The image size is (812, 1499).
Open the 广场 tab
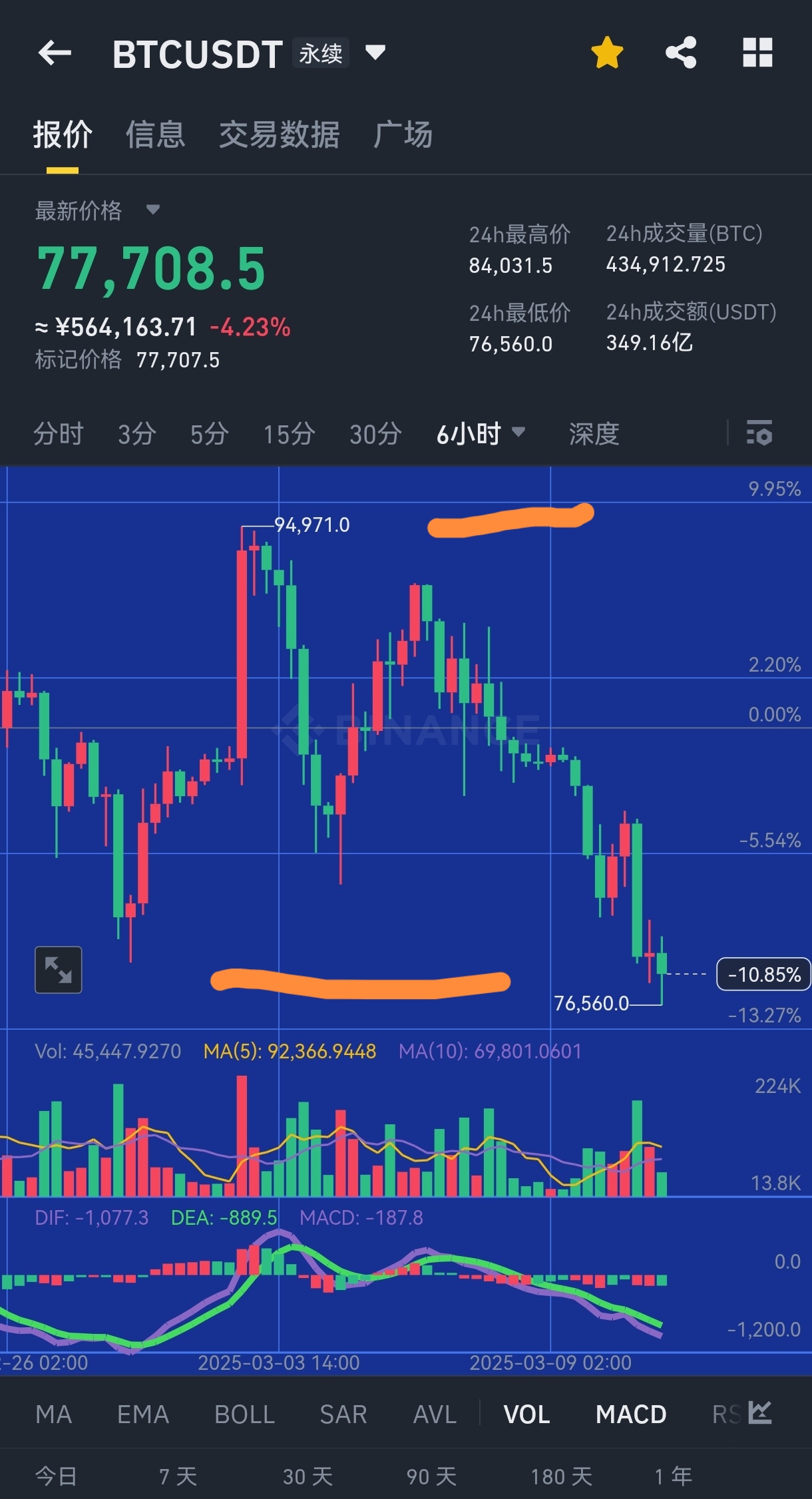tap(403, 134)
